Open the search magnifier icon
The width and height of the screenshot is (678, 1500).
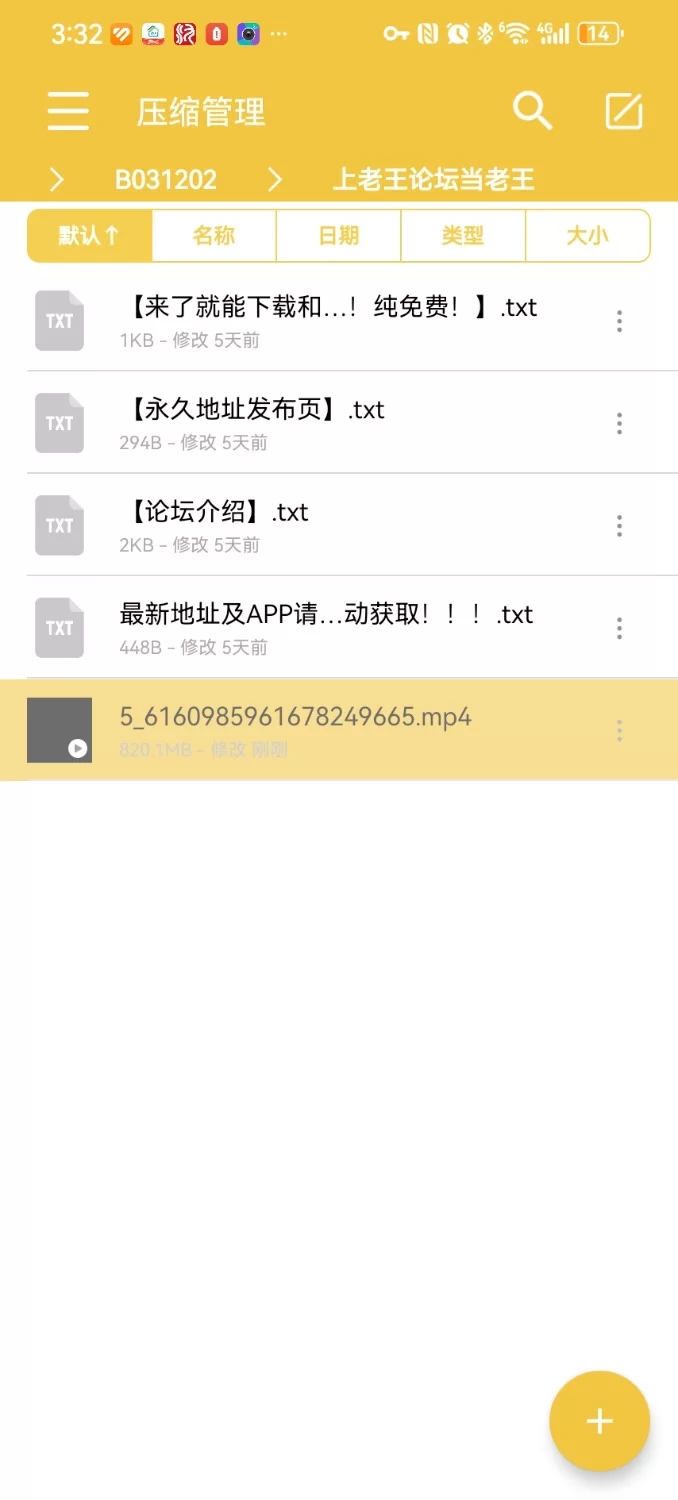(x=532, y=111)
